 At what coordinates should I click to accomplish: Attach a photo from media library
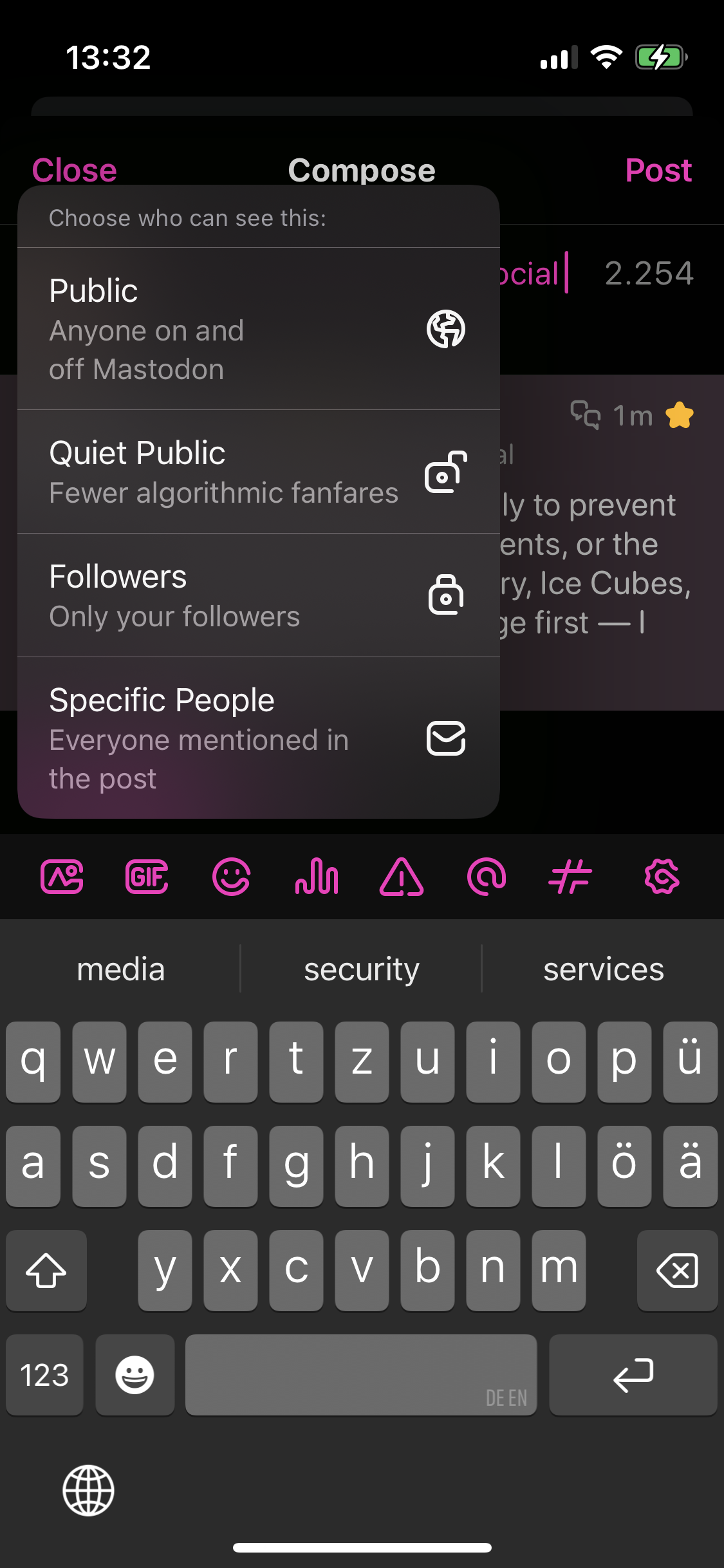[x=62, y=877]
